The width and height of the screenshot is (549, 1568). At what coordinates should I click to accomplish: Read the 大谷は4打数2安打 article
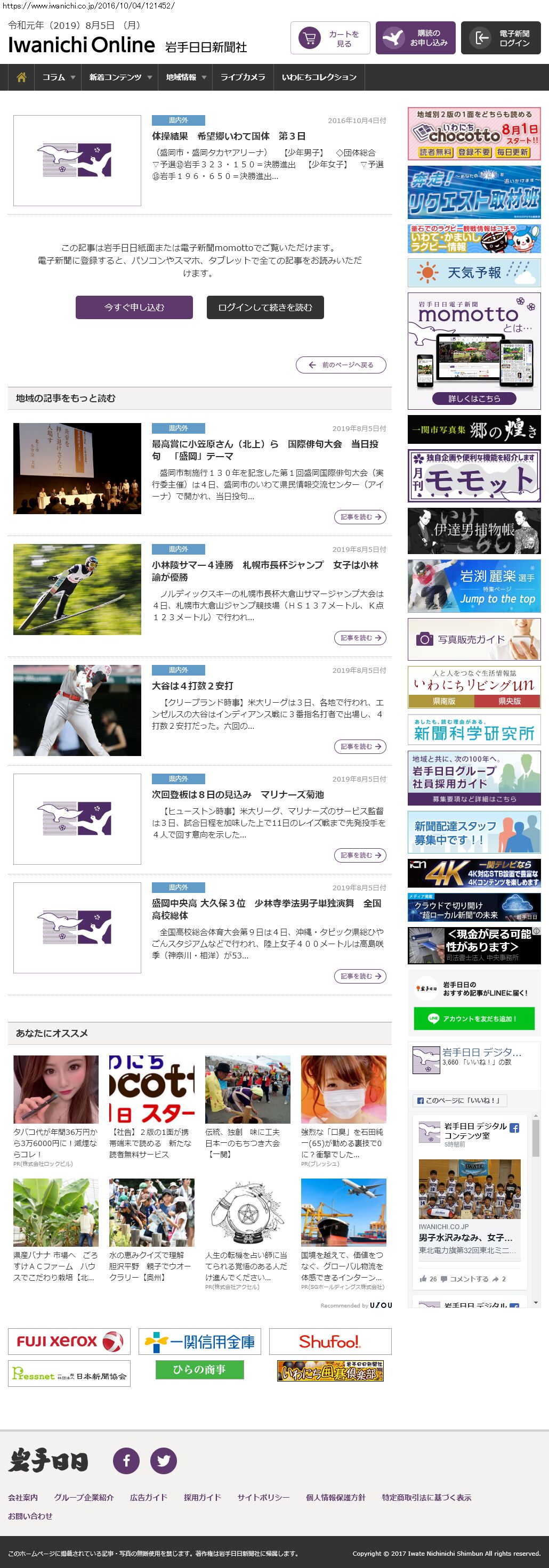[x=192, y=685]
